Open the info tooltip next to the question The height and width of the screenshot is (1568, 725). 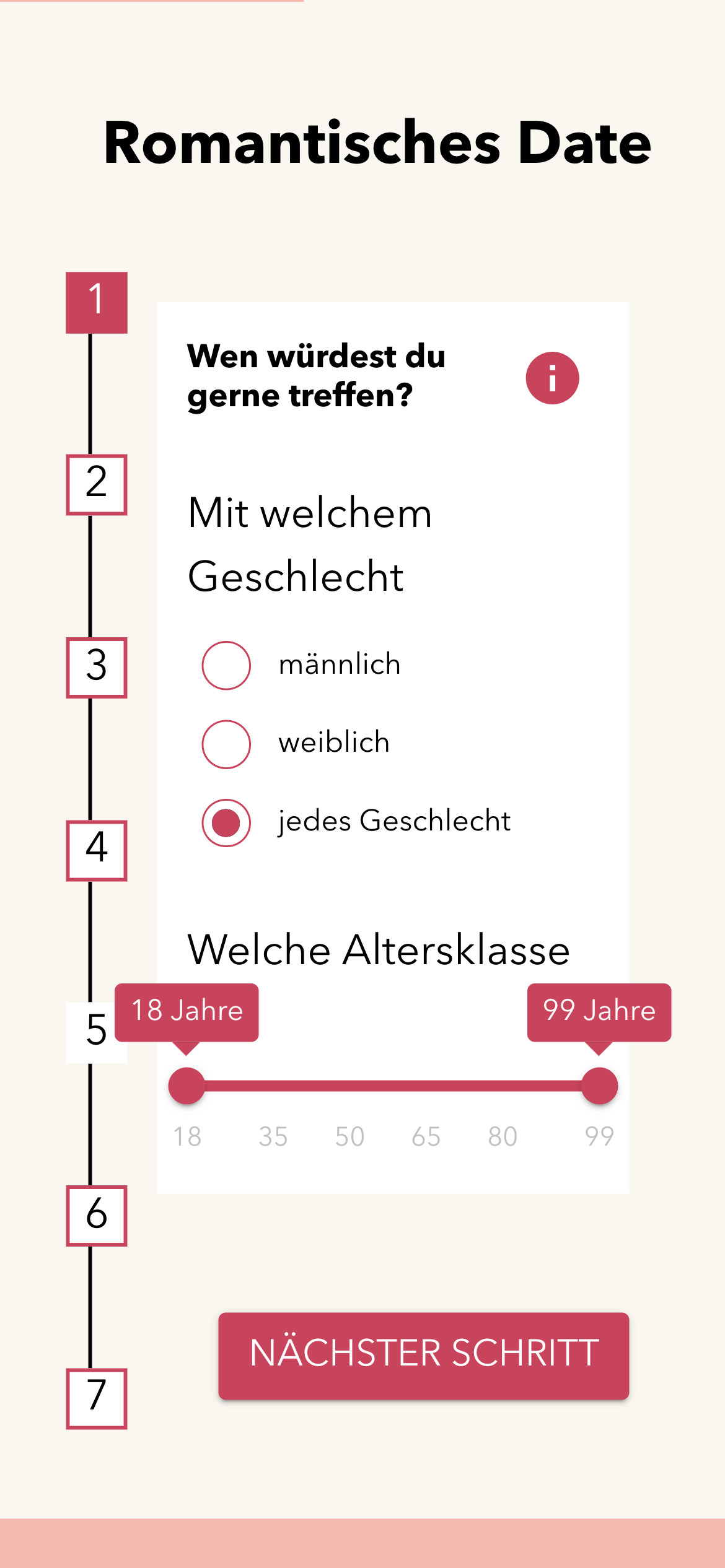[551, 378]
